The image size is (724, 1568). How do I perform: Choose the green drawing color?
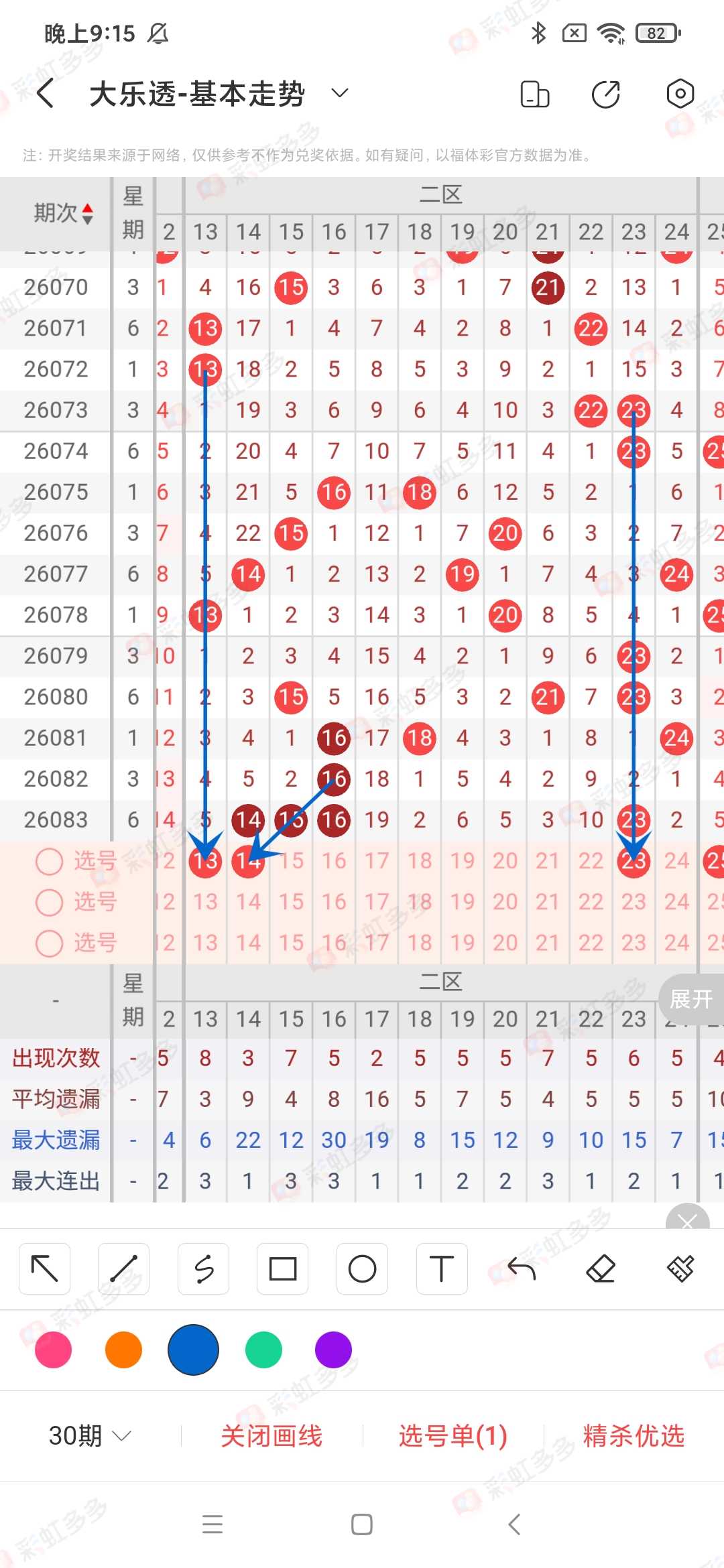pos(263,1350)
